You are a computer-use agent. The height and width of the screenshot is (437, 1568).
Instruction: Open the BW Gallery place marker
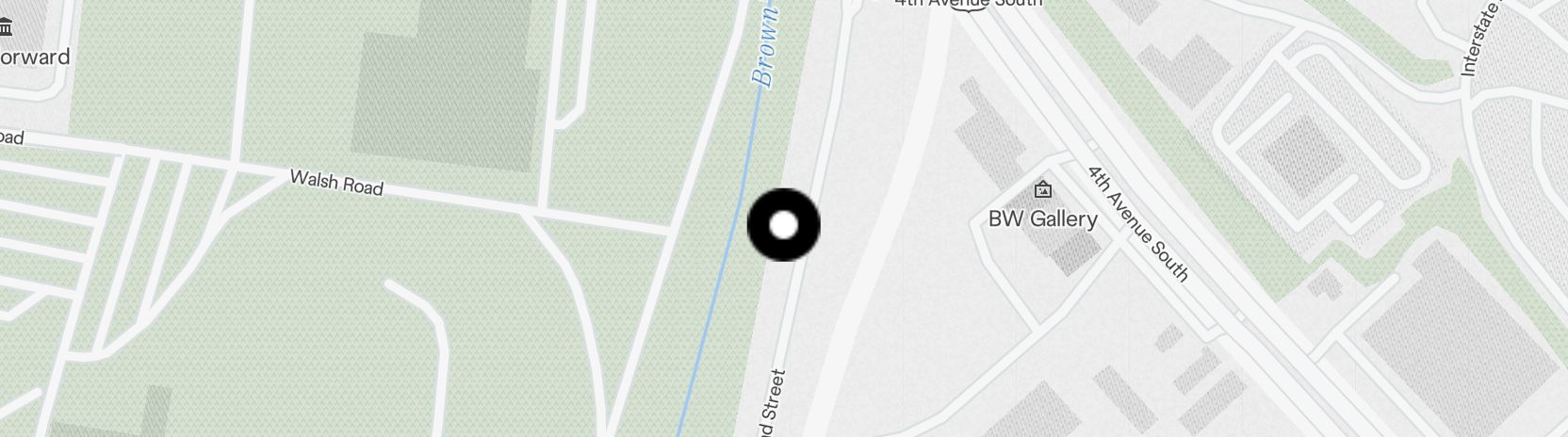click(1042, 190)
